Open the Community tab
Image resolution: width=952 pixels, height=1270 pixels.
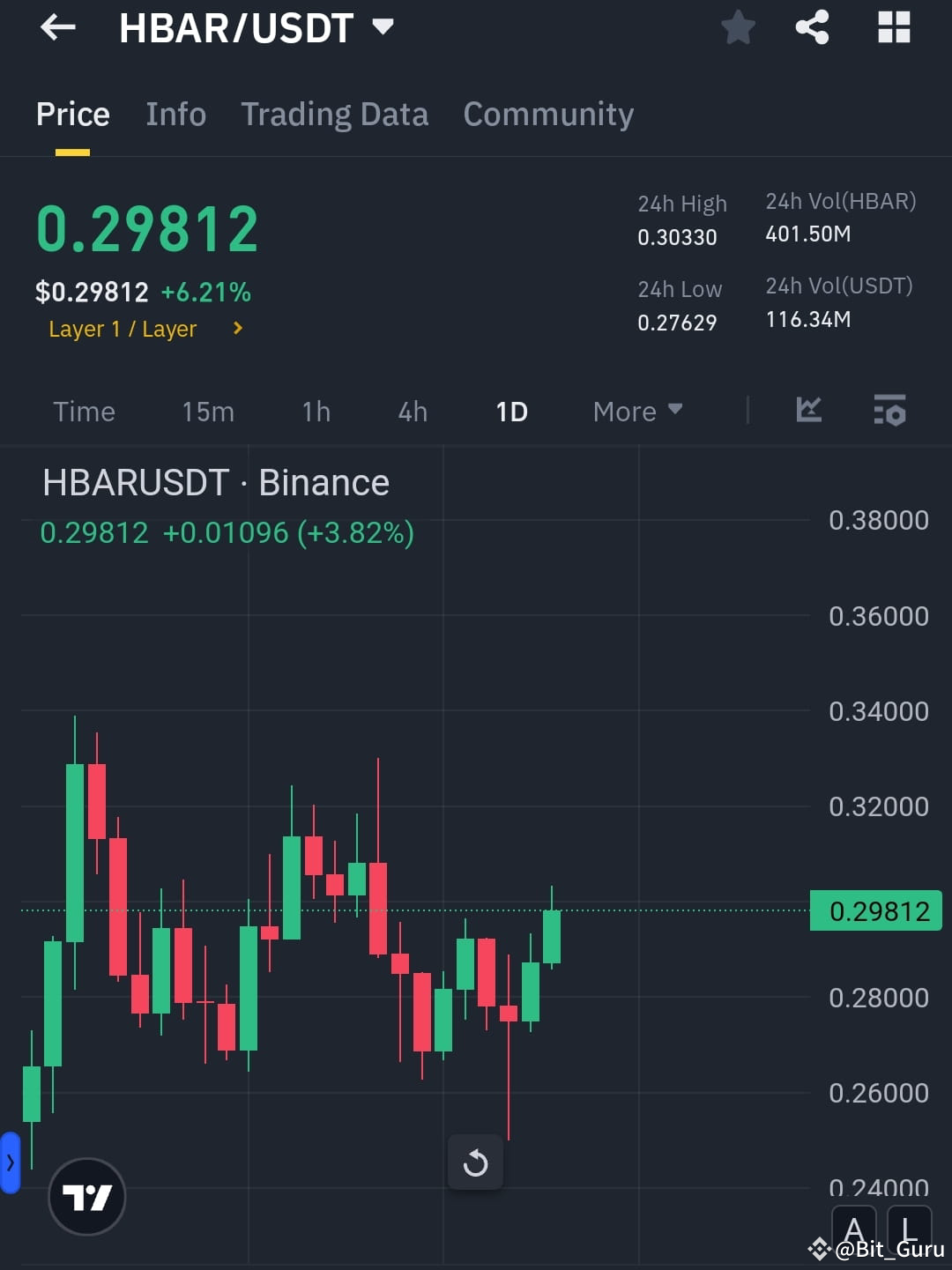point(548,114)
